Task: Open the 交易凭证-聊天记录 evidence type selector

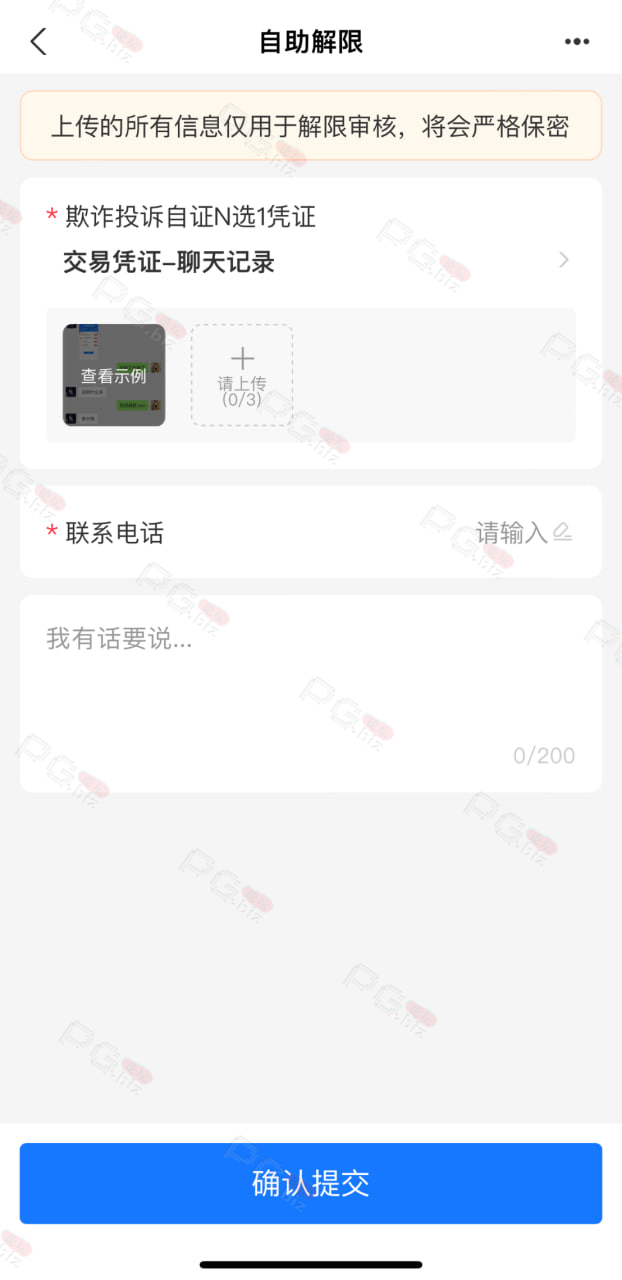Action: click(x=311, y=261)
